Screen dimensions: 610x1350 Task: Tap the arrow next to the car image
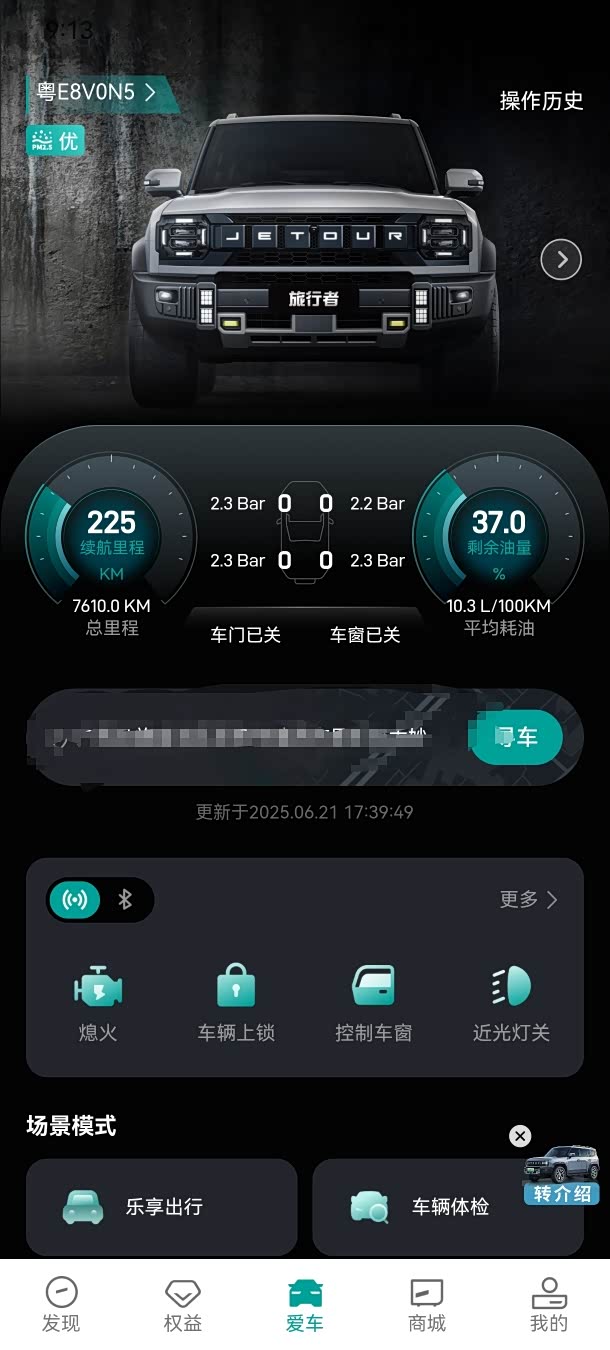(561, 261)
